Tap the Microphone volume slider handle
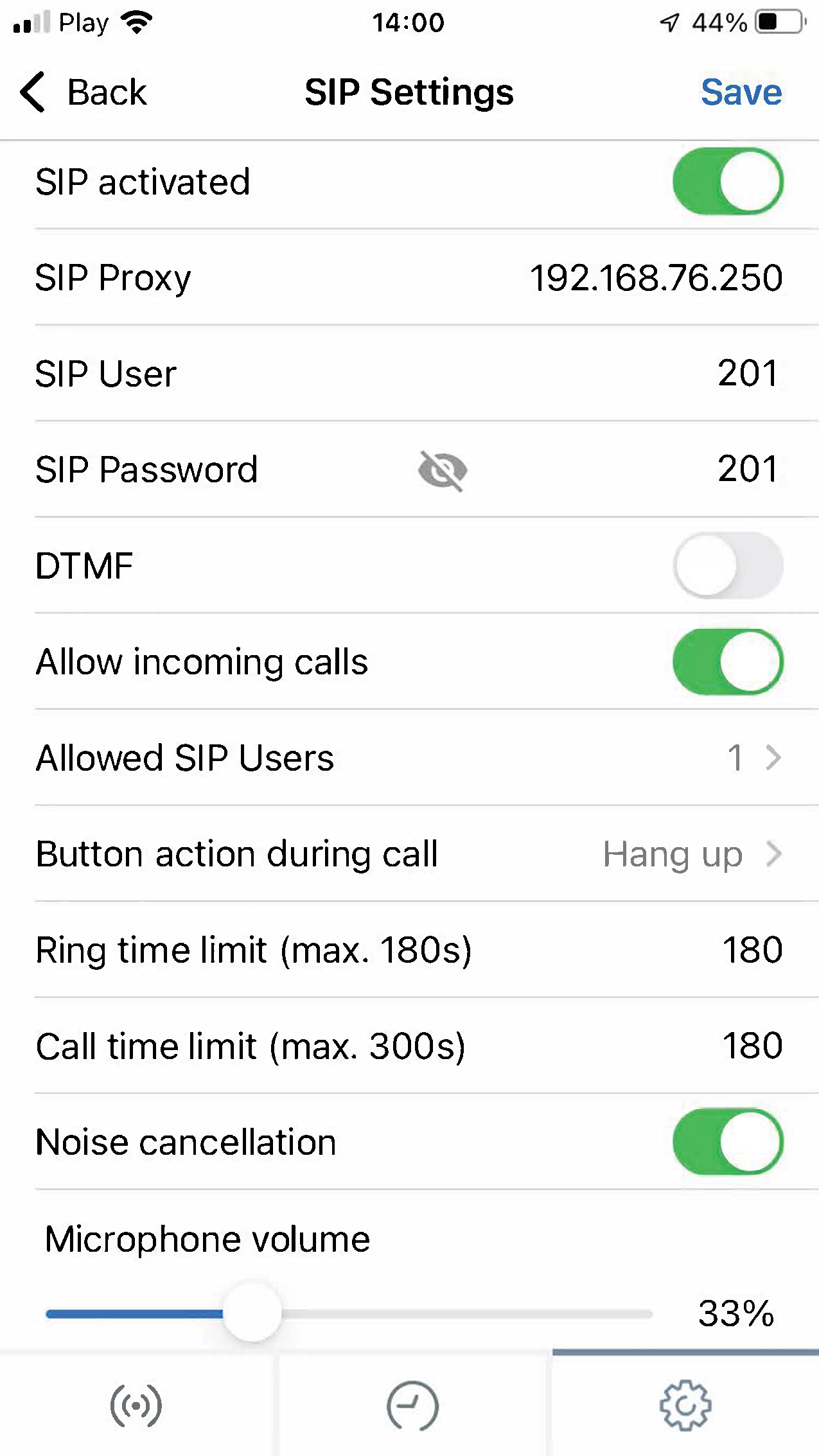The image size is (819, 1456). (252, 1313)
